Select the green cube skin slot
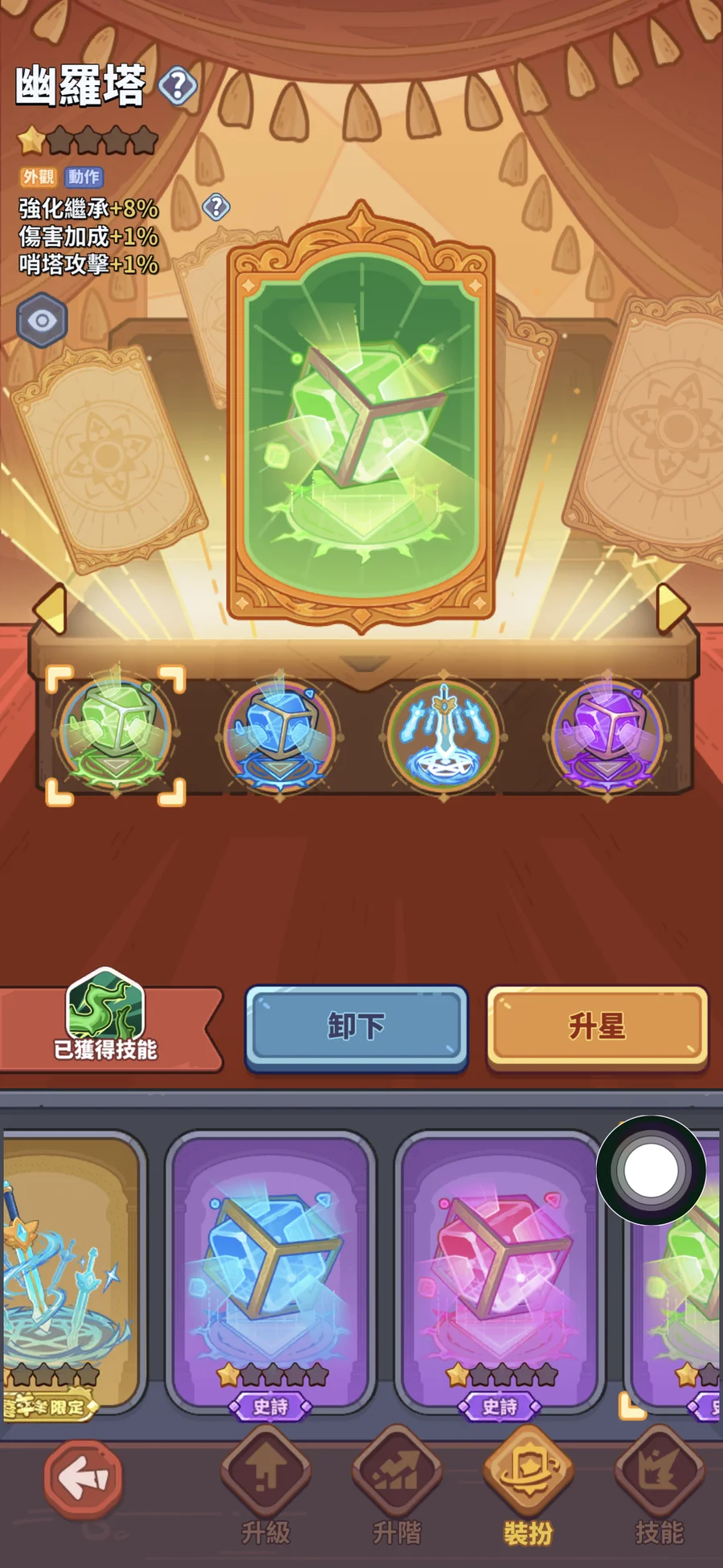Screen dimensions: 723x1568 pos(116,735)
